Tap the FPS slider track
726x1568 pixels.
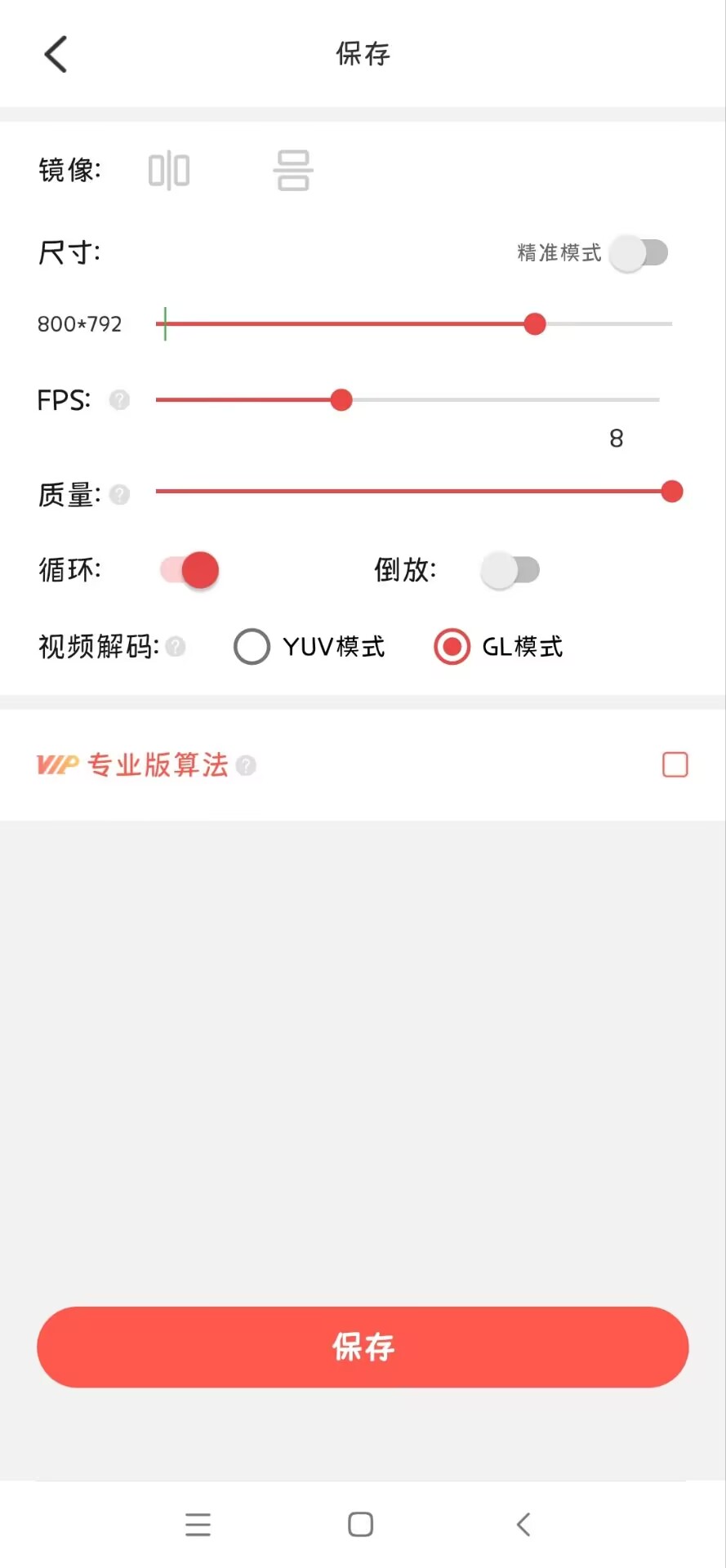pos(407,400)
